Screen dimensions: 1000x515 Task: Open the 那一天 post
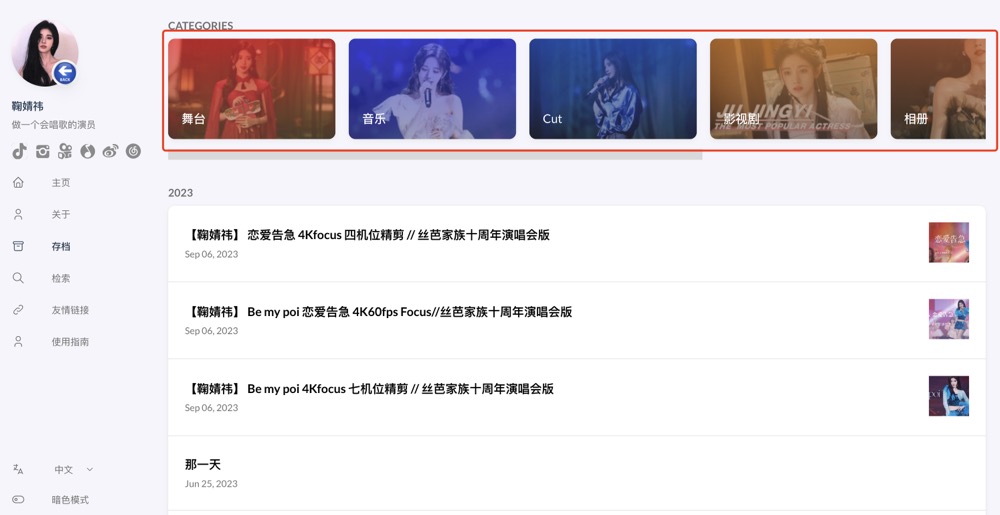[x=203, y=465]
